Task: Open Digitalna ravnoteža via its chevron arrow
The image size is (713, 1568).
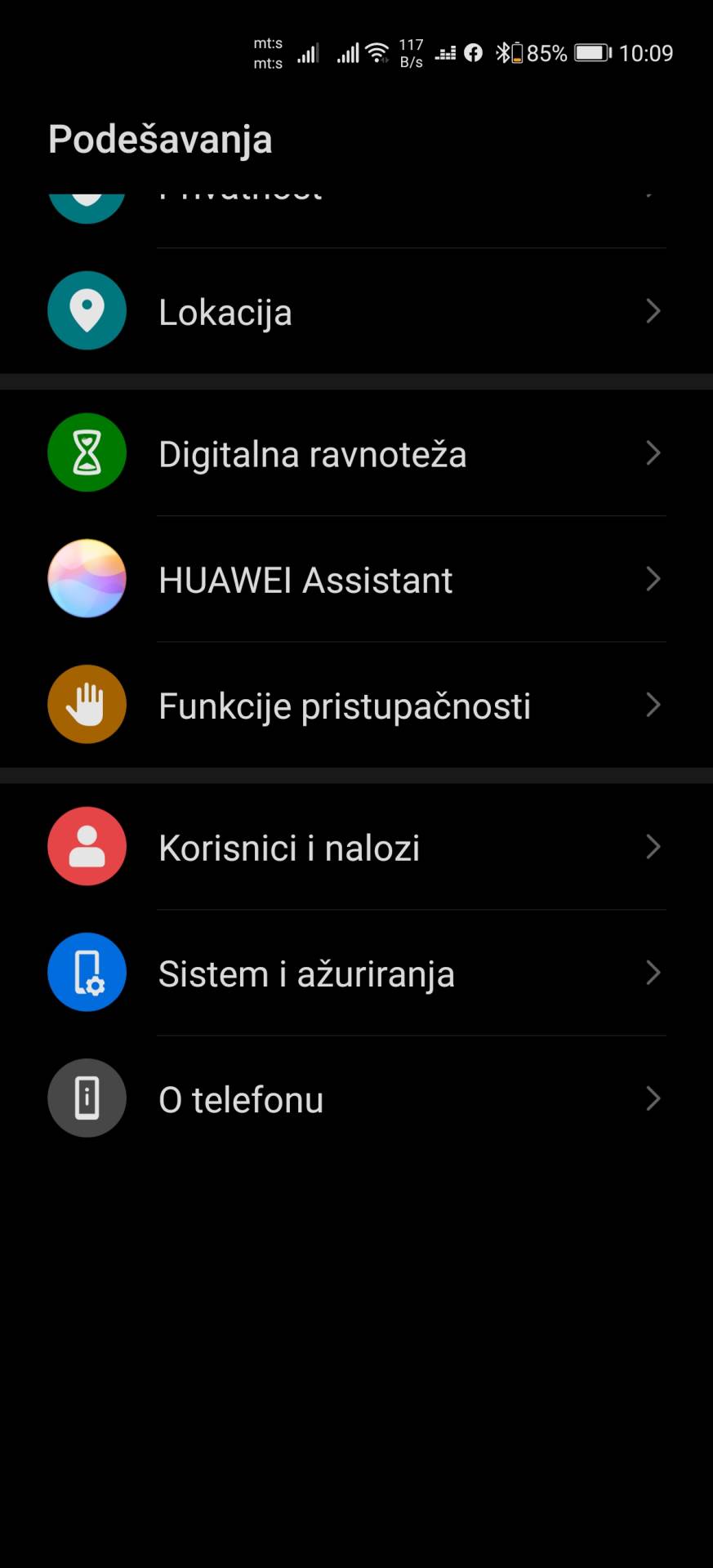Action: point(653,453)
